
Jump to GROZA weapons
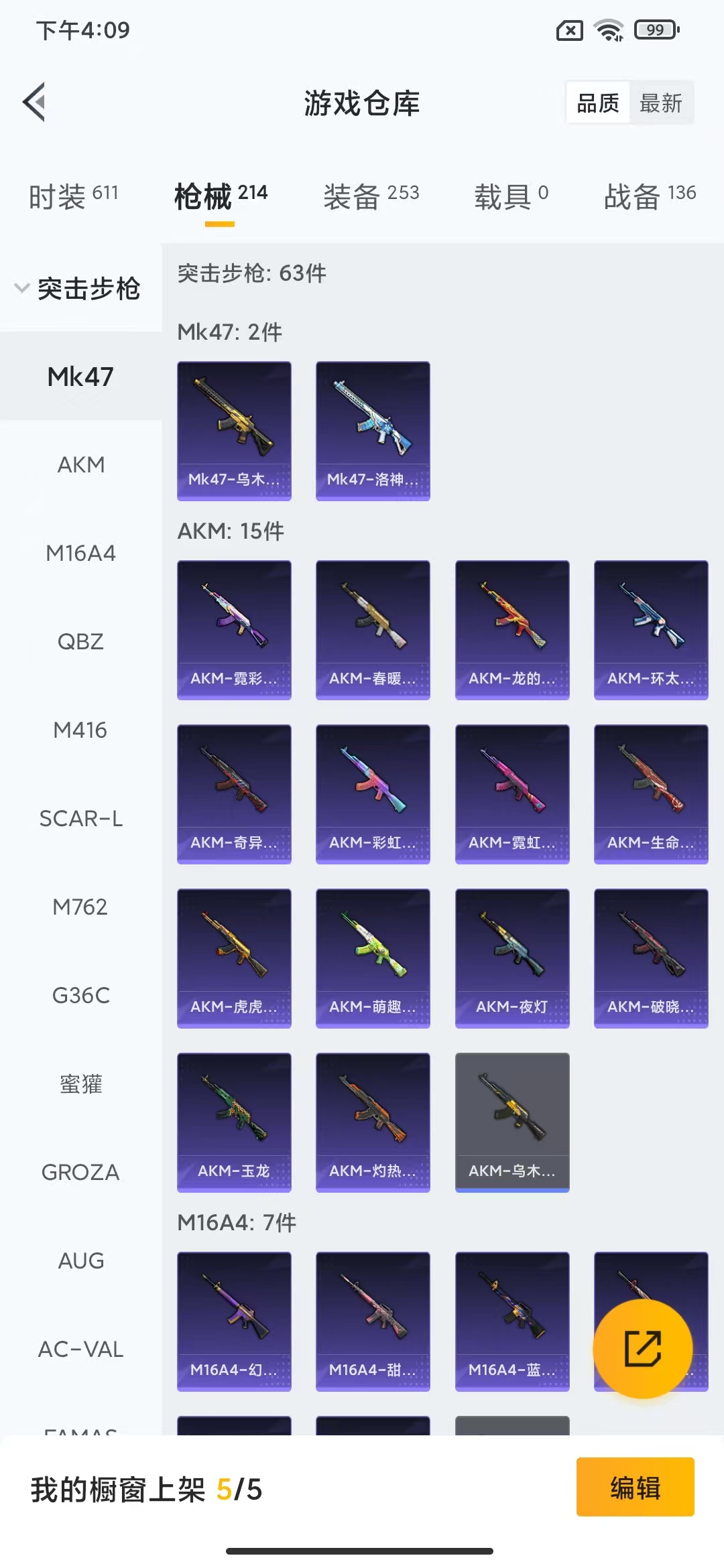81,1173
